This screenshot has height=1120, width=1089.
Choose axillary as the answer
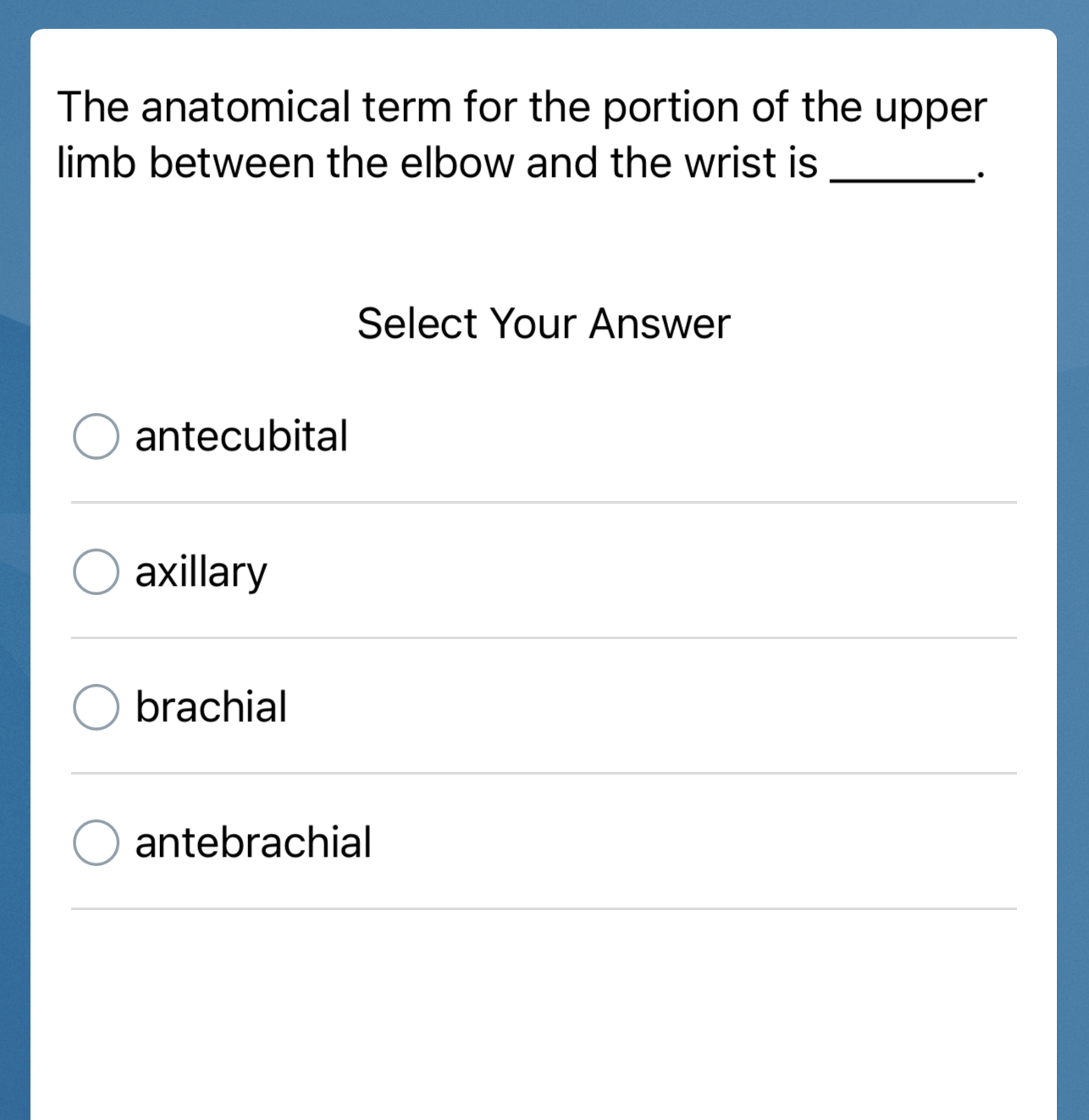tap(96, 572)
